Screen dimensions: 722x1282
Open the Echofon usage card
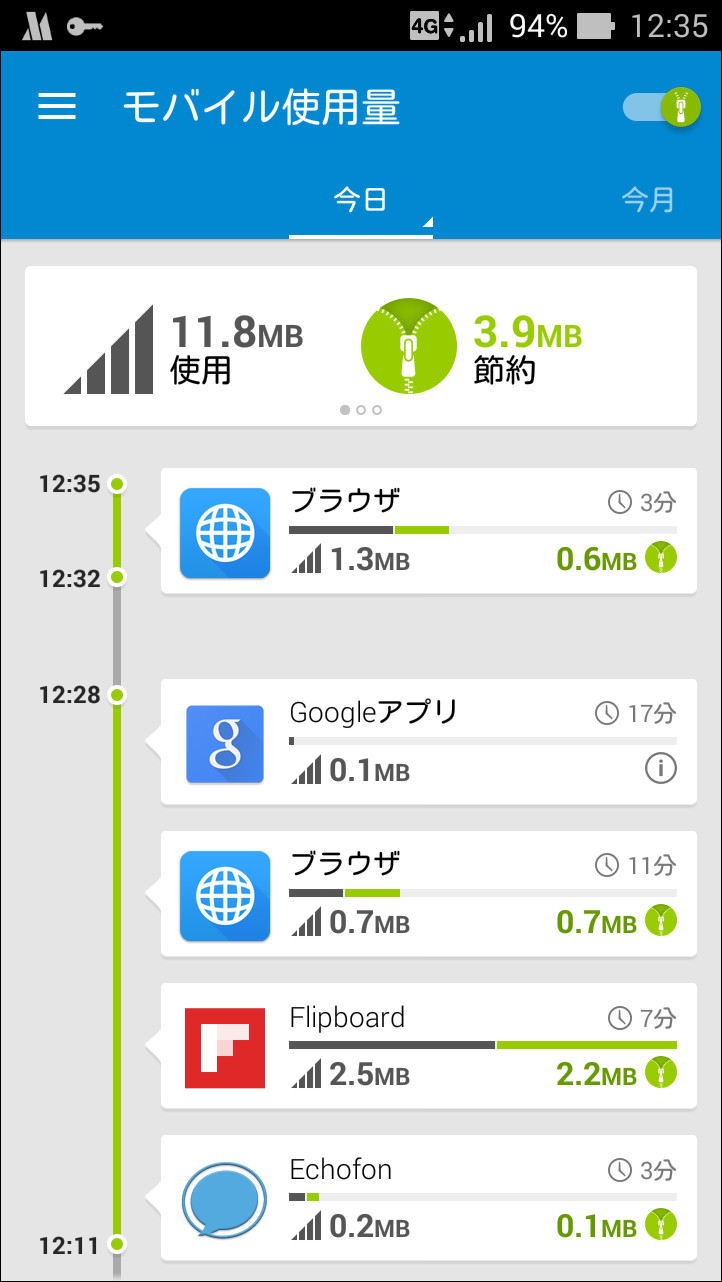click(x=428, y=1197)
